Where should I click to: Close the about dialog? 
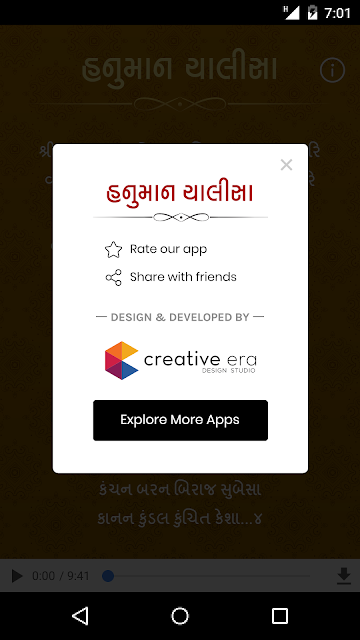point(286,165)
